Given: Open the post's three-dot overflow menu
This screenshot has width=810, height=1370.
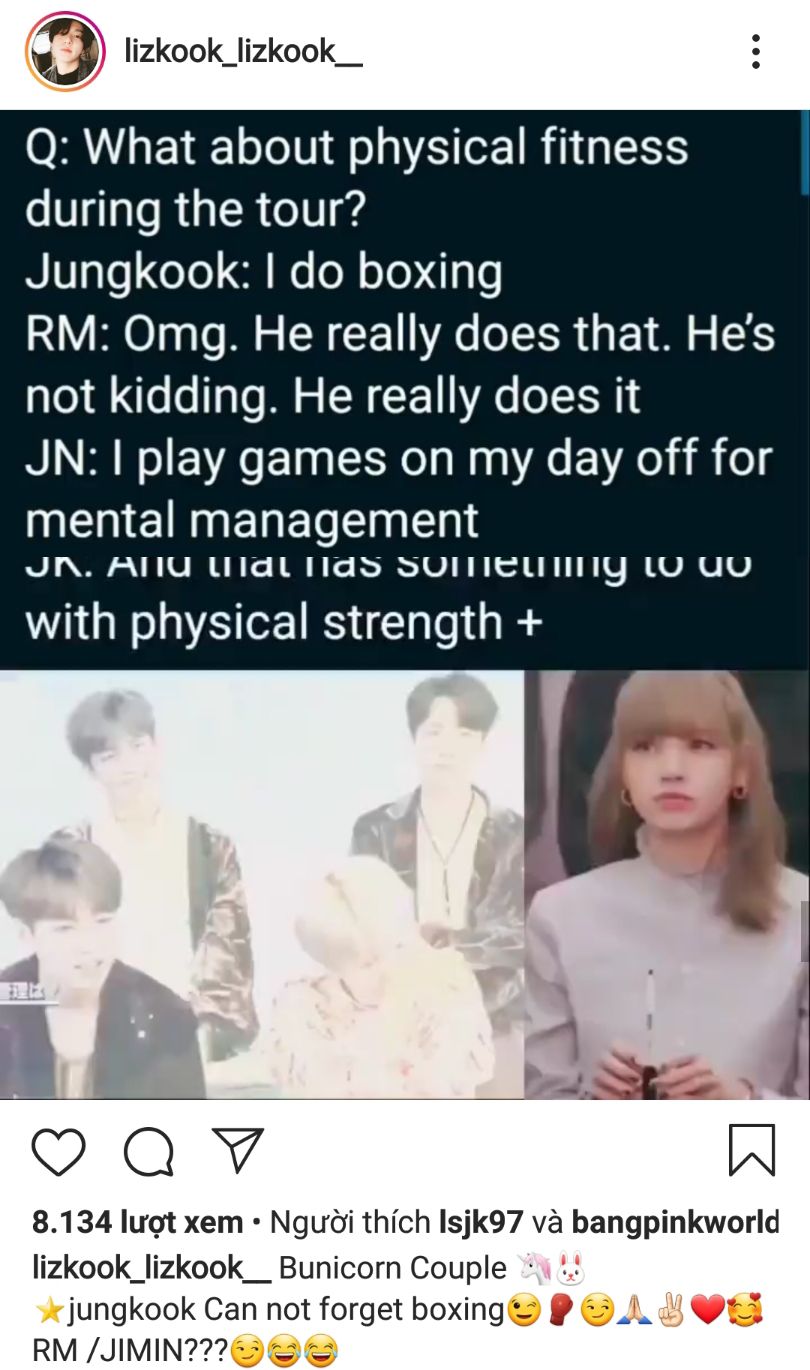Looking at the screenshot, I should pyautogui.click(x=756, y=51).
